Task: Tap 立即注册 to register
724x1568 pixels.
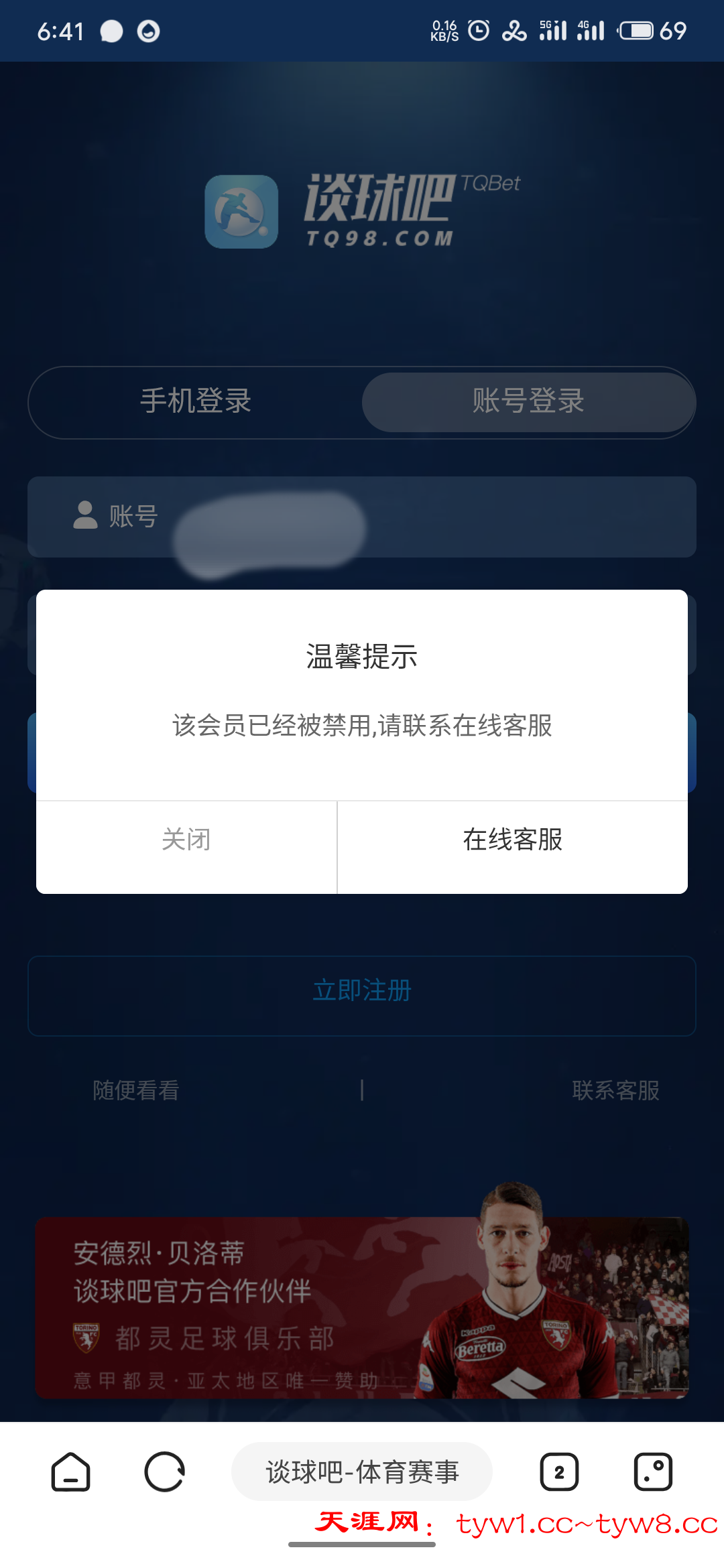Action: click(x=362, y=992)
